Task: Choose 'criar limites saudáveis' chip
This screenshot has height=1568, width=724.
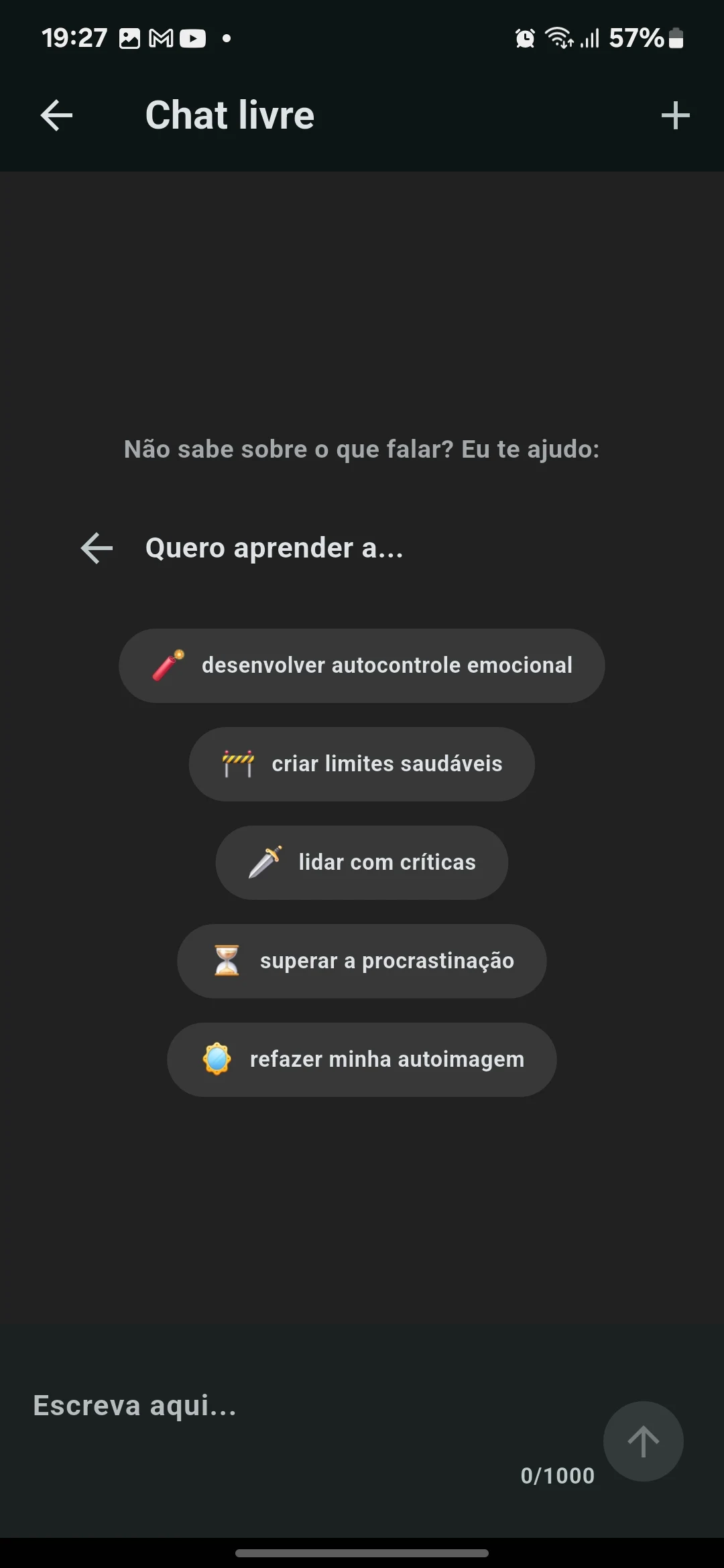Action: coord(362,764)
